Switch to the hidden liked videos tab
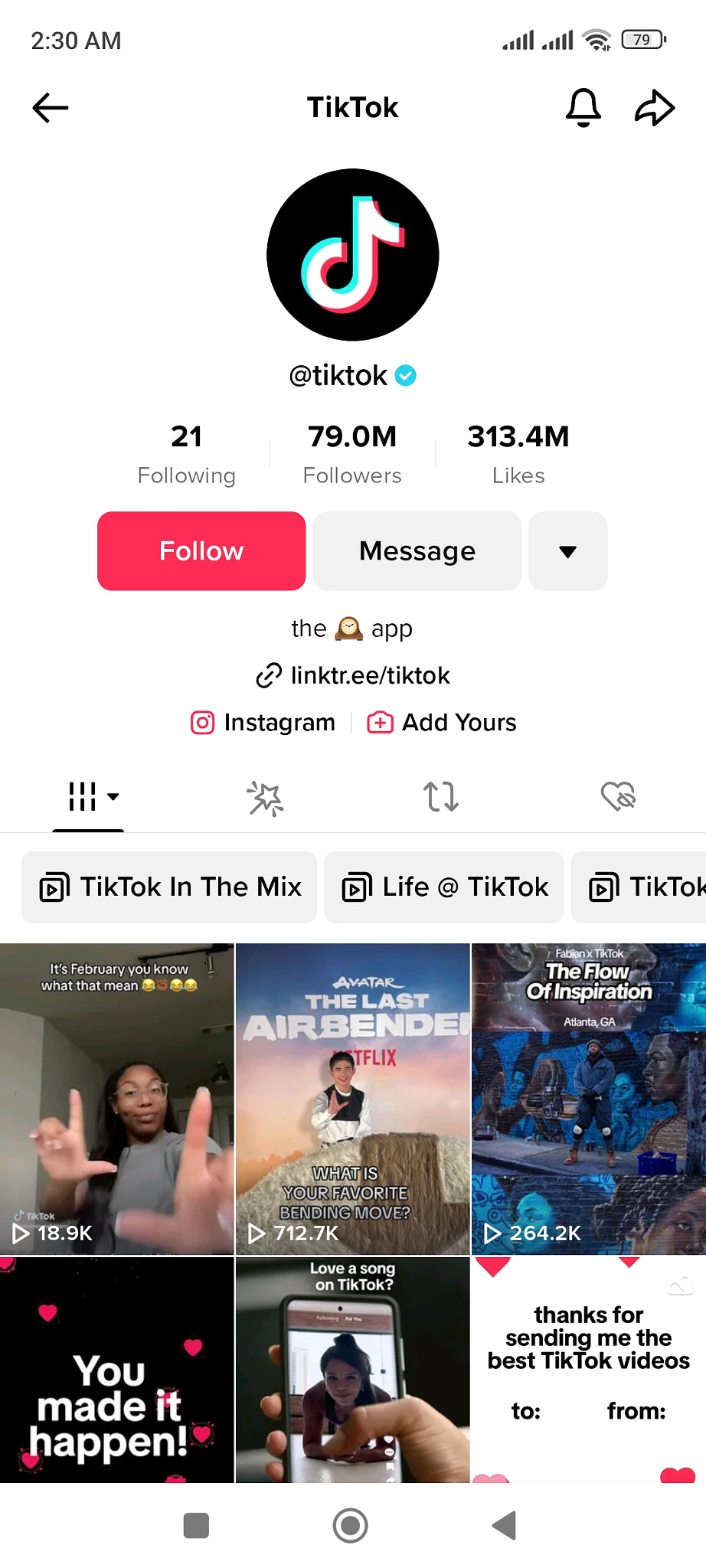706x1568 pixels. coord(618,796)
